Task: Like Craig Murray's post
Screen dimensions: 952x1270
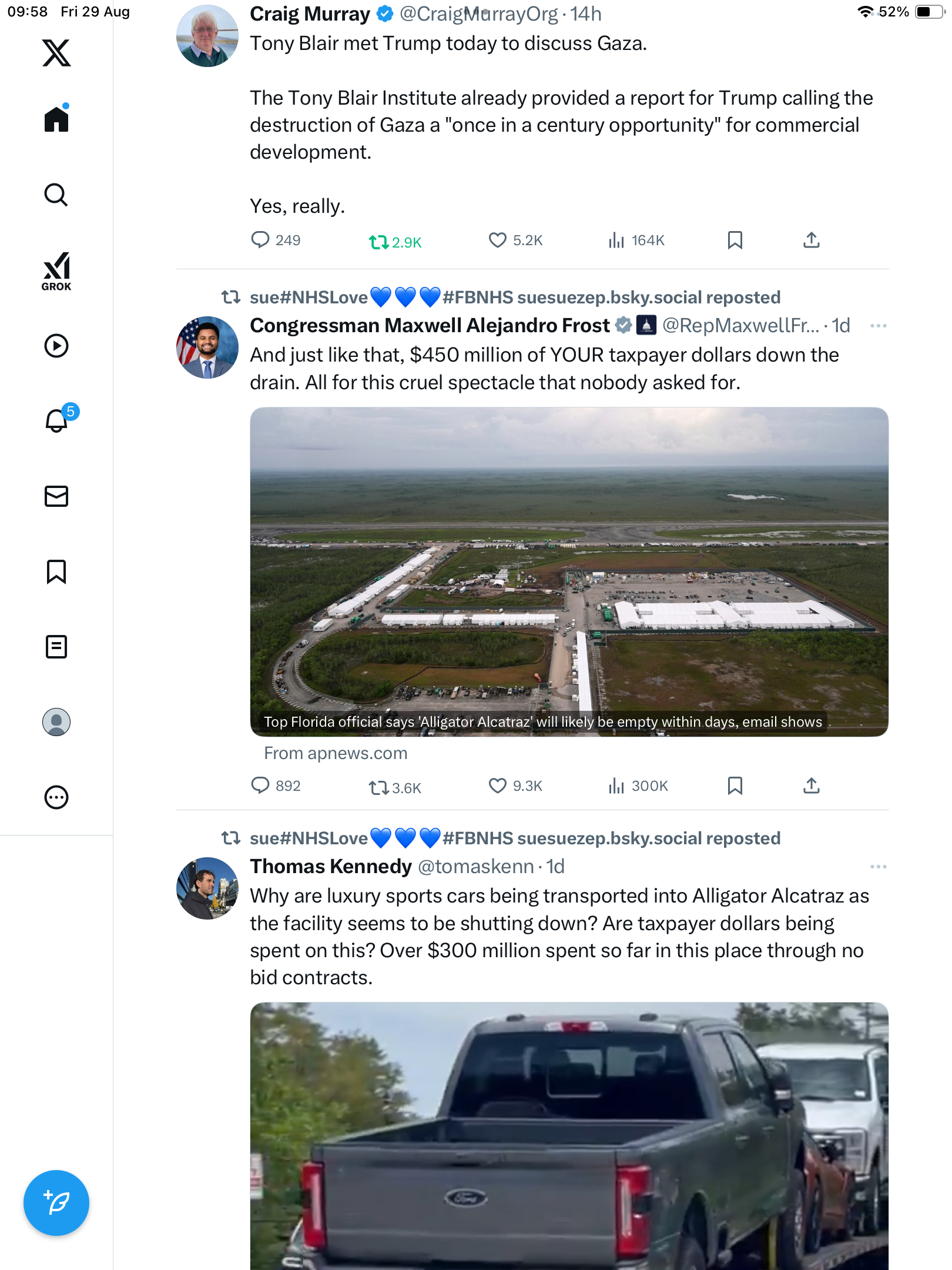Action: click(x=497, y=240)
